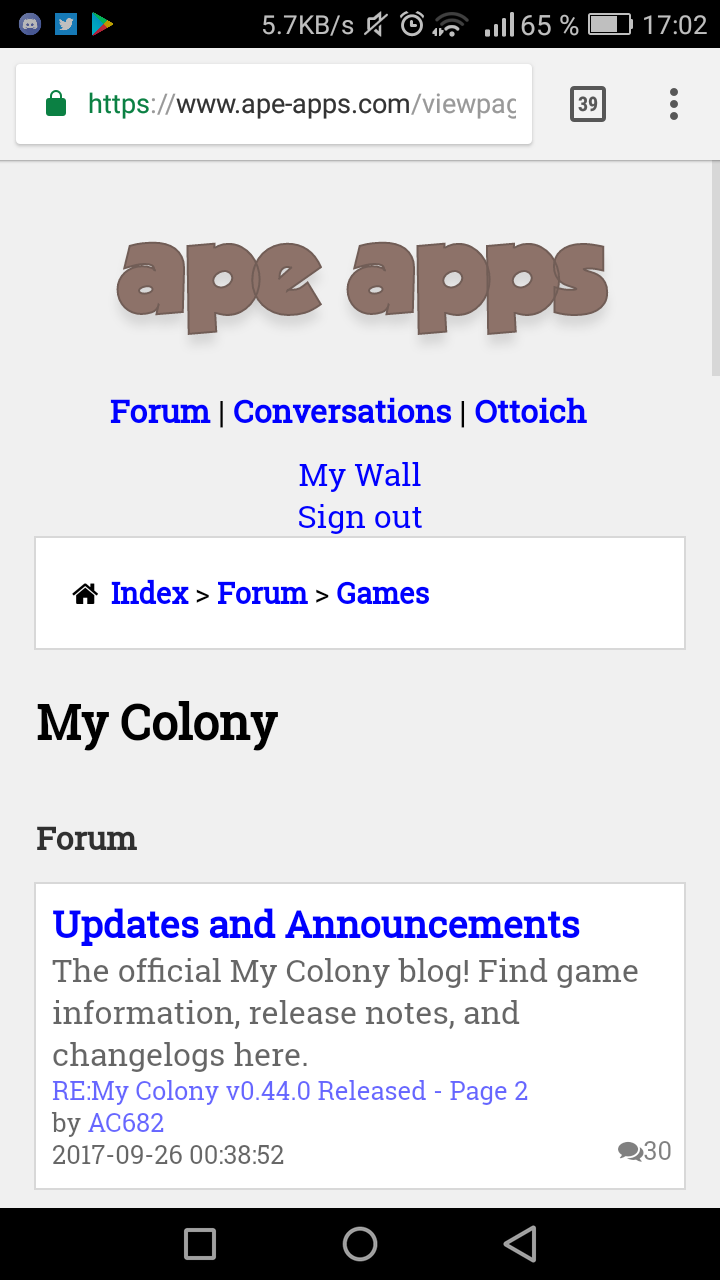Tap the Android home button

(360, 1244)
